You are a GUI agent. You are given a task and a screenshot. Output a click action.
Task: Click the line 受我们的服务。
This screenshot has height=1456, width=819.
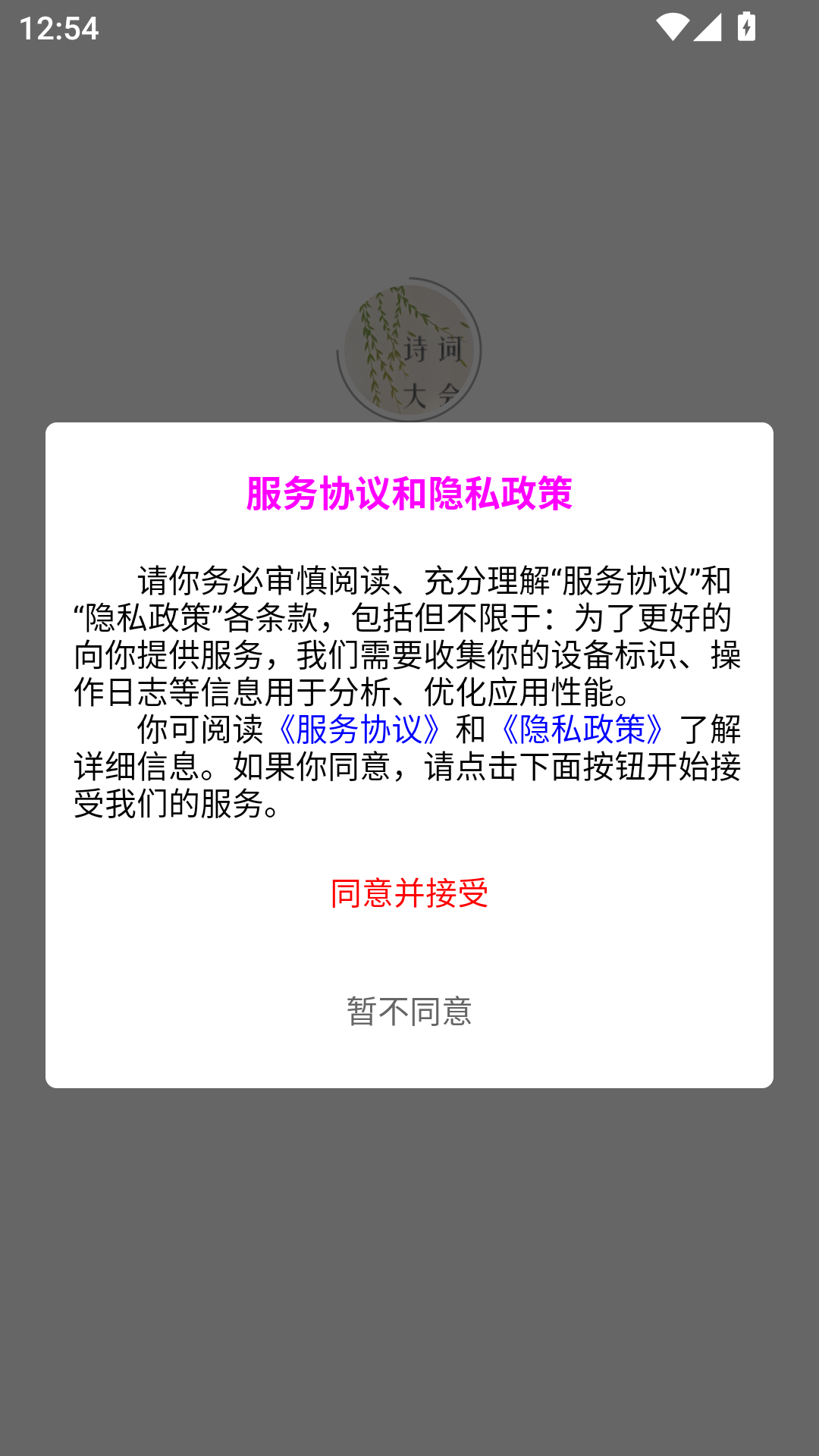coord(178,807)
